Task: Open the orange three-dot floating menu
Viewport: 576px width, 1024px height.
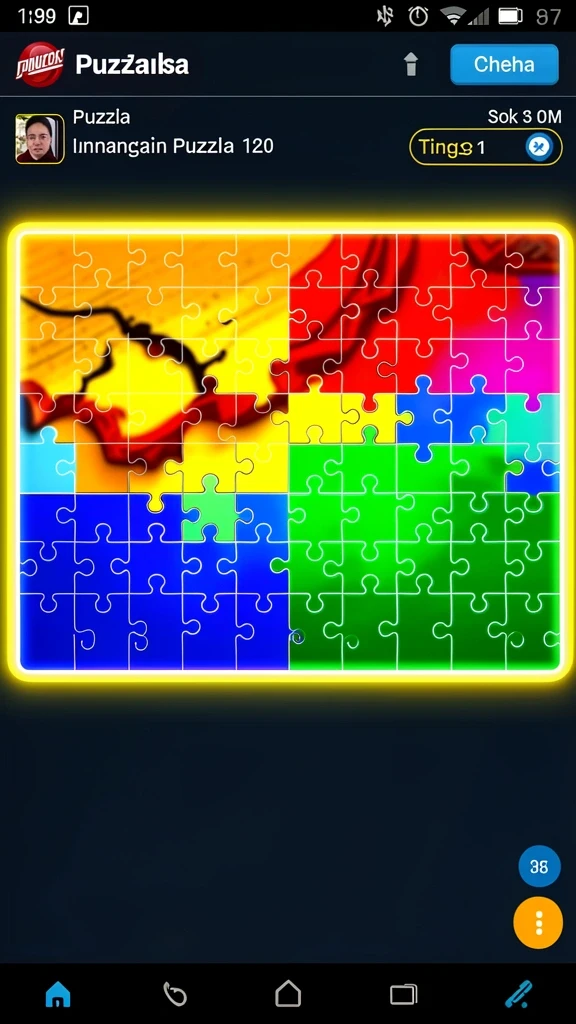Action: (539, 922)
